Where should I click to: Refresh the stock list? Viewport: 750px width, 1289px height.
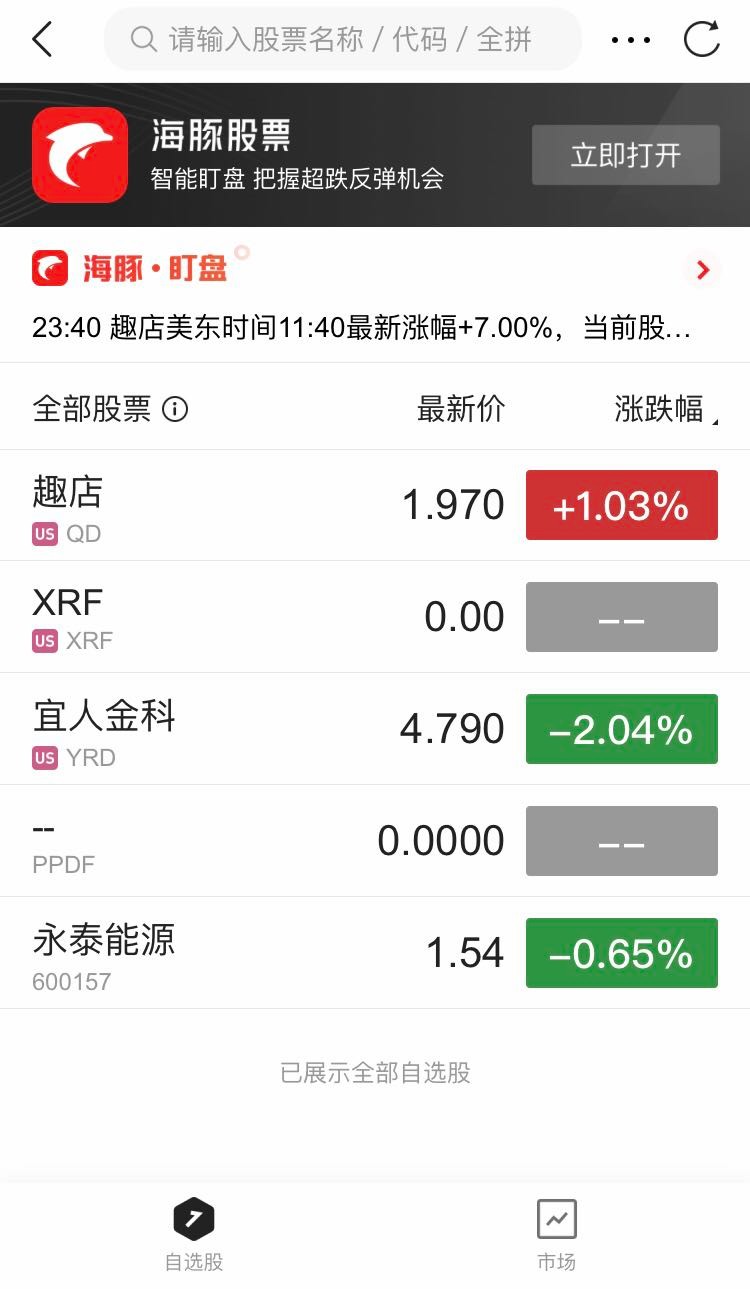click(x=701, y=40)
